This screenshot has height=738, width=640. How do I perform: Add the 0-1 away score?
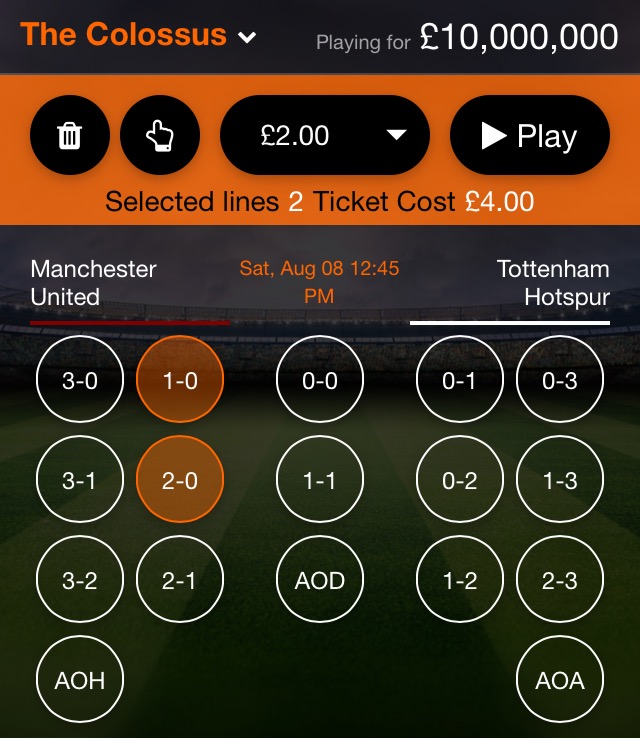pyautogui.click(x=460, y=381)
